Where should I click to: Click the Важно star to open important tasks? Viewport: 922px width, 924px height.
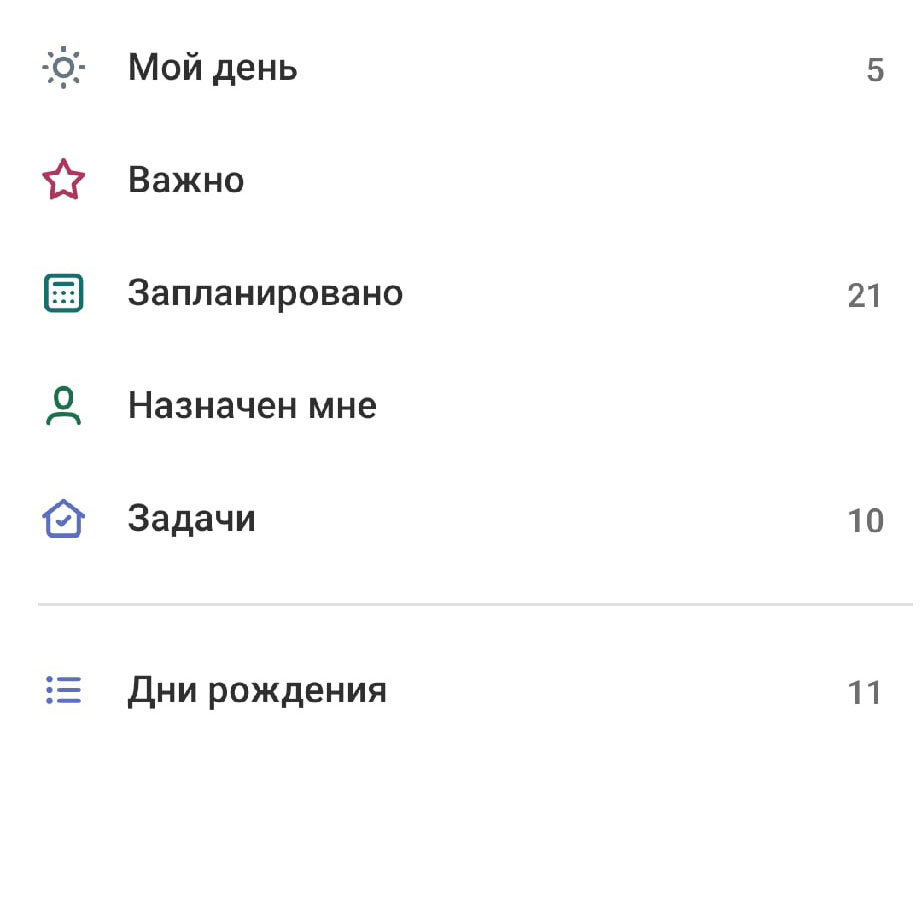62,180
